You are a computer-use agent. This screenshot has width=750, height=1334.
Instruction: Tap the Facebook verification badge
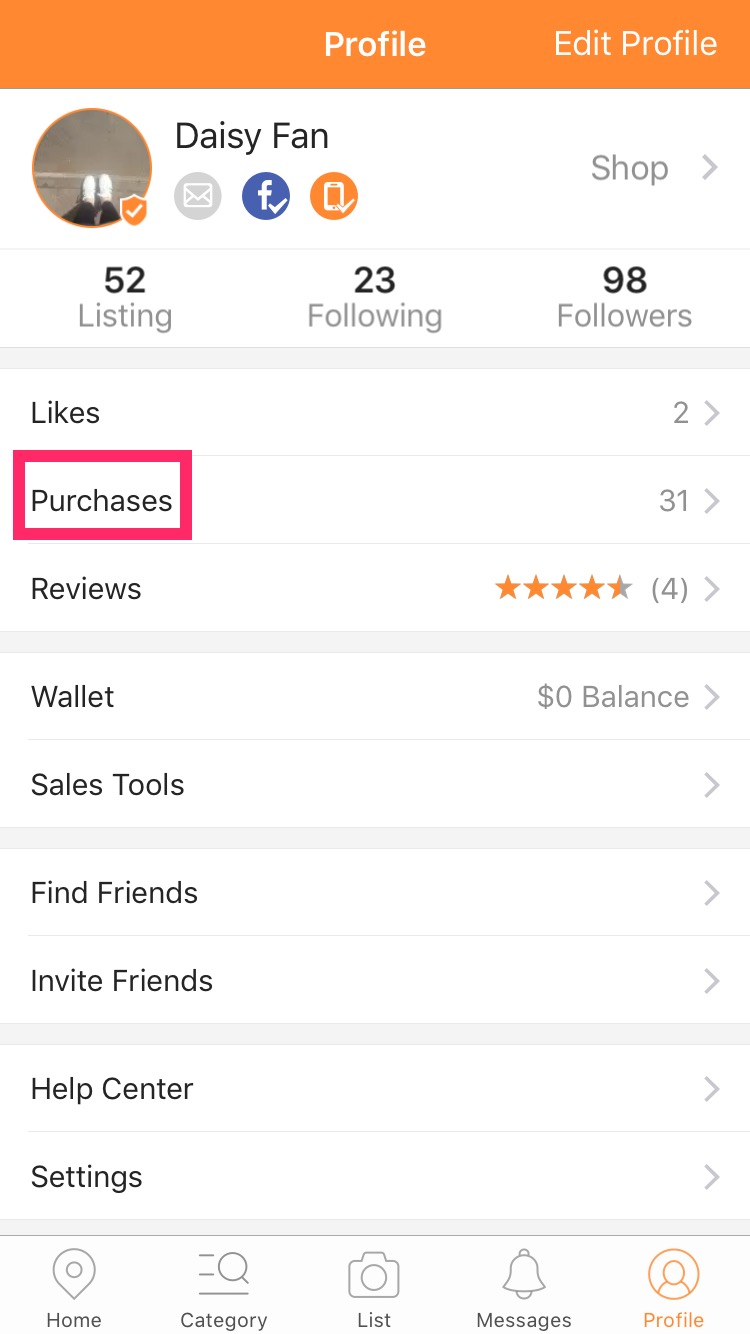tap(266, 196)
